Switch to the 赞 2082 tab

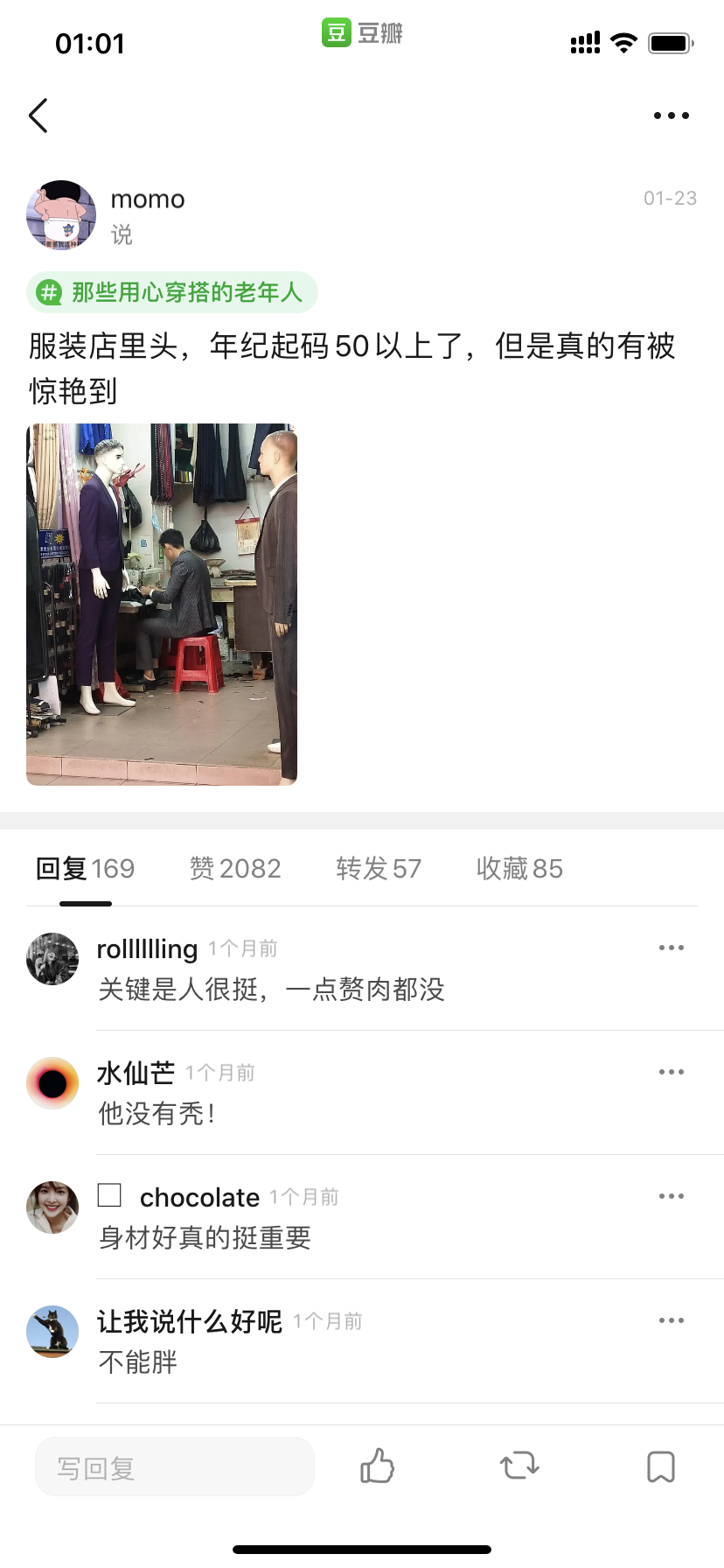click(235, 869)
